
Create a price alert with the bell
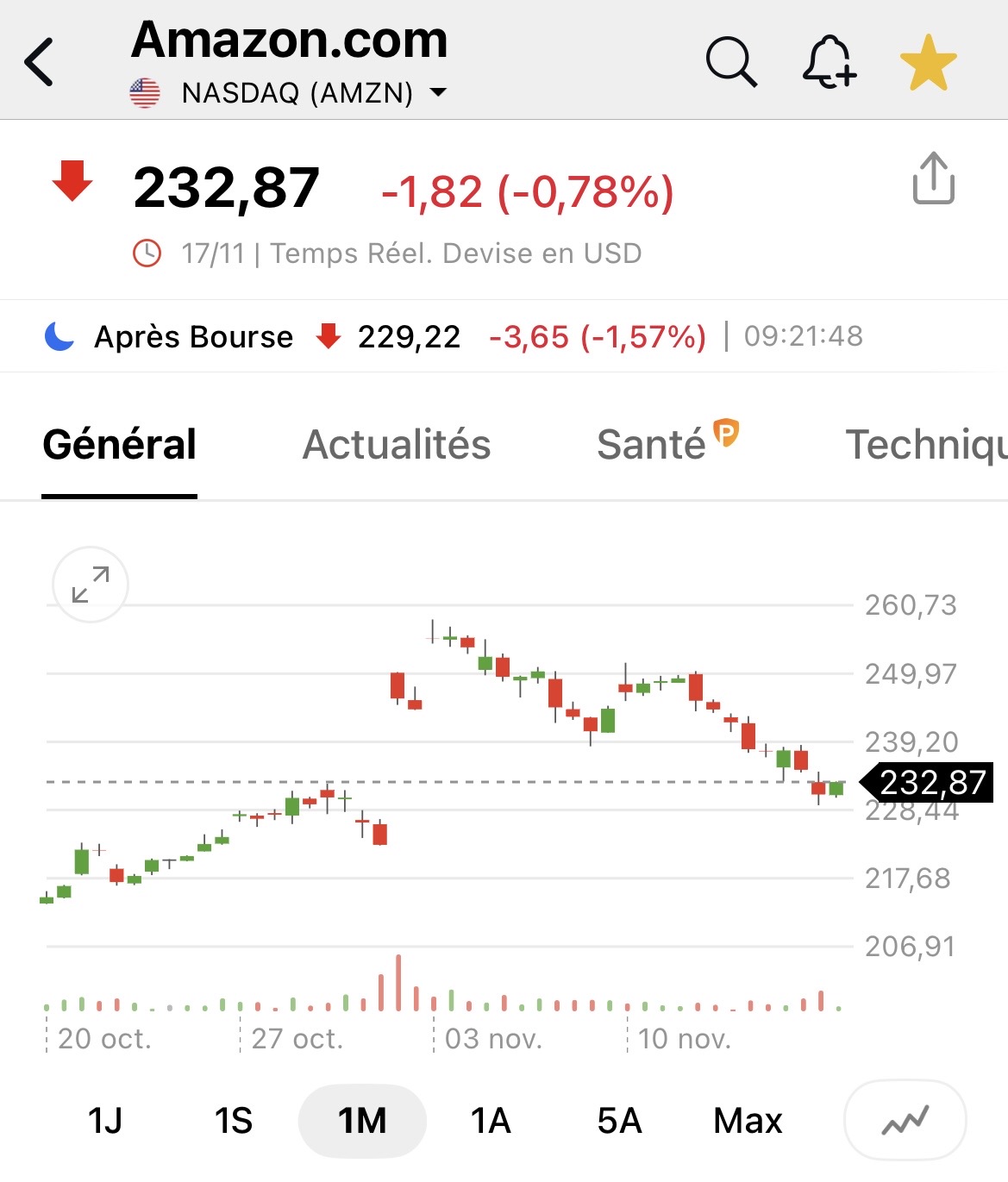point(829,62)
